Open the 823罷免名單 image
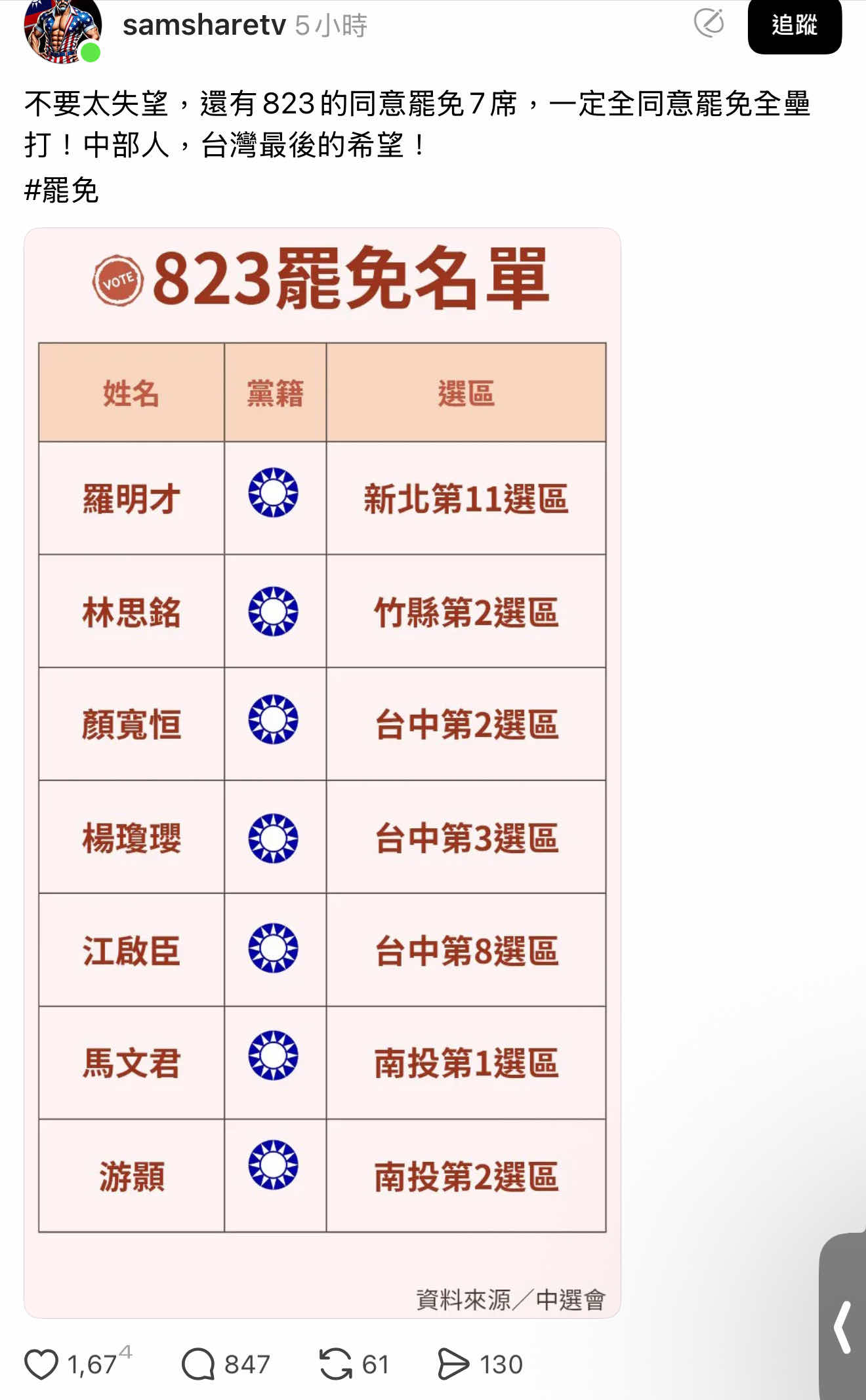The image size is (866, 1400). point(322,772)
